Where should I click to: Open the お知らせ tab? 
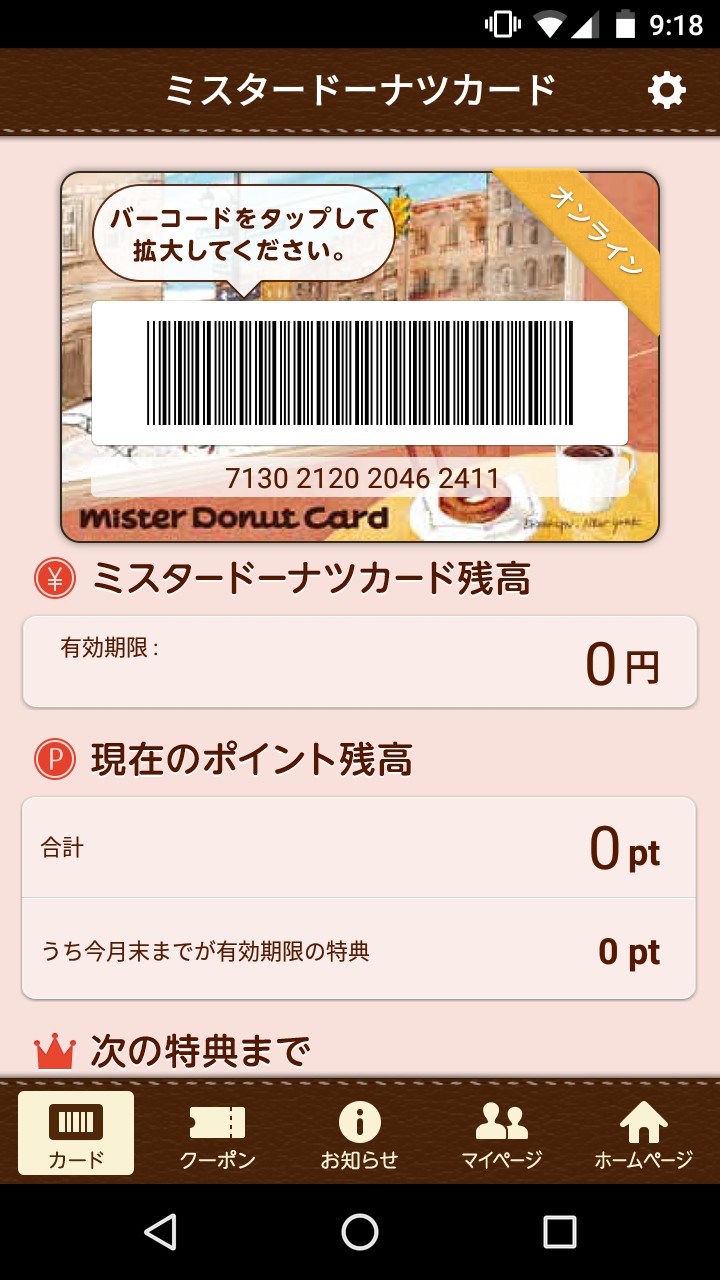tap(359, 1134)
